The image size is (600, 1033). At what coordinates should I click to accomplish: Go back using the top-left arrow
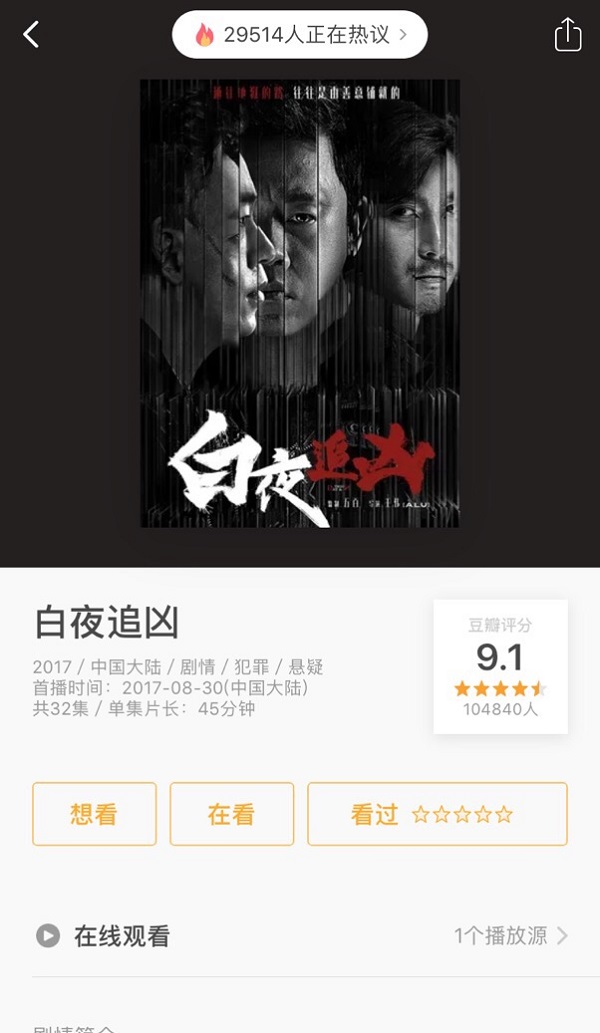click(32, 35)
